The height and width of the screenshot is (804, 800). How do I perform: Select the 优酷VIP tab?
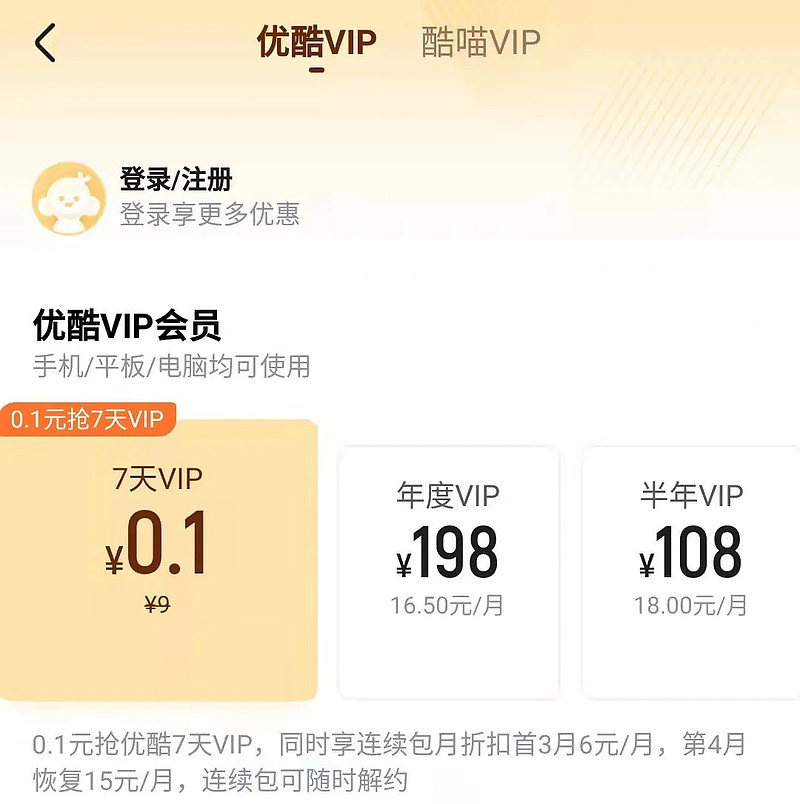316,43
